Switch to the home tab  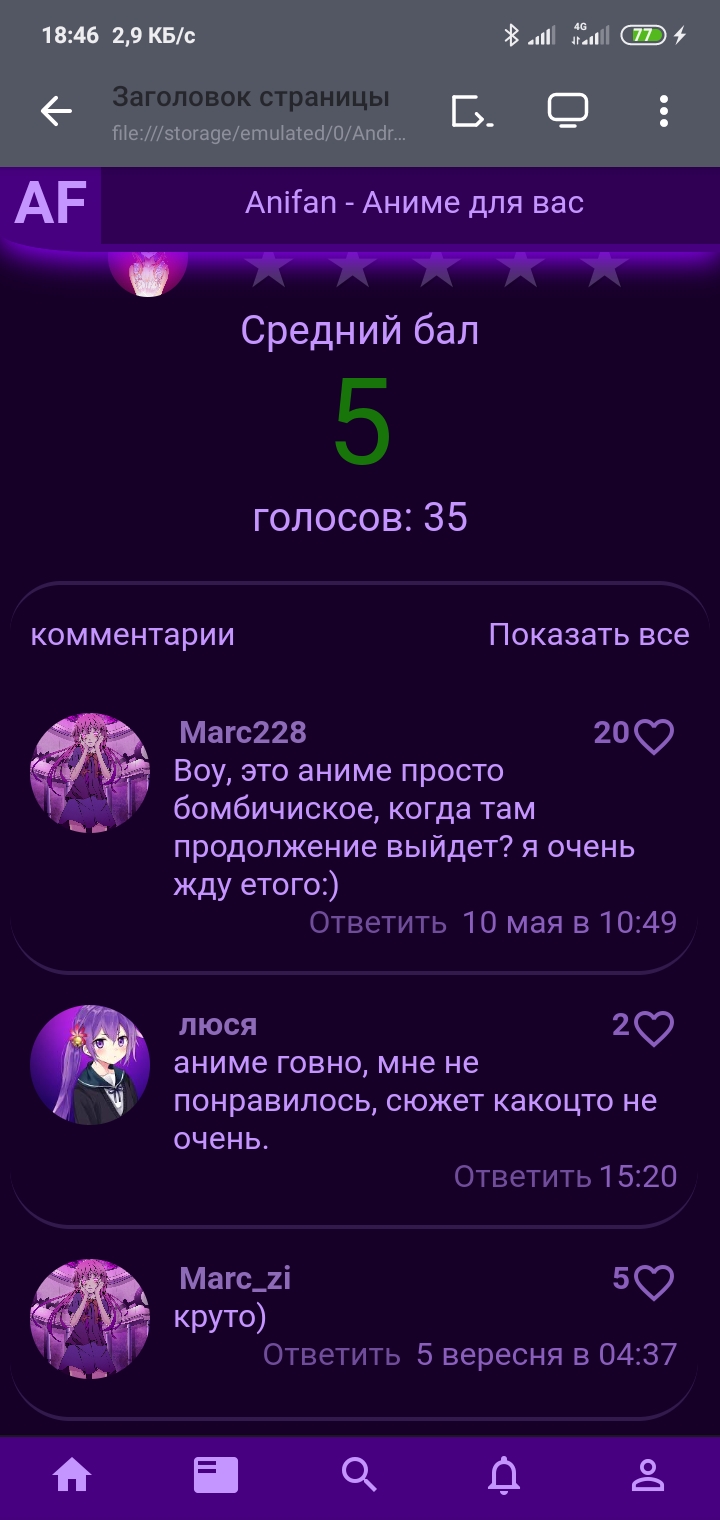point(72,1475)
